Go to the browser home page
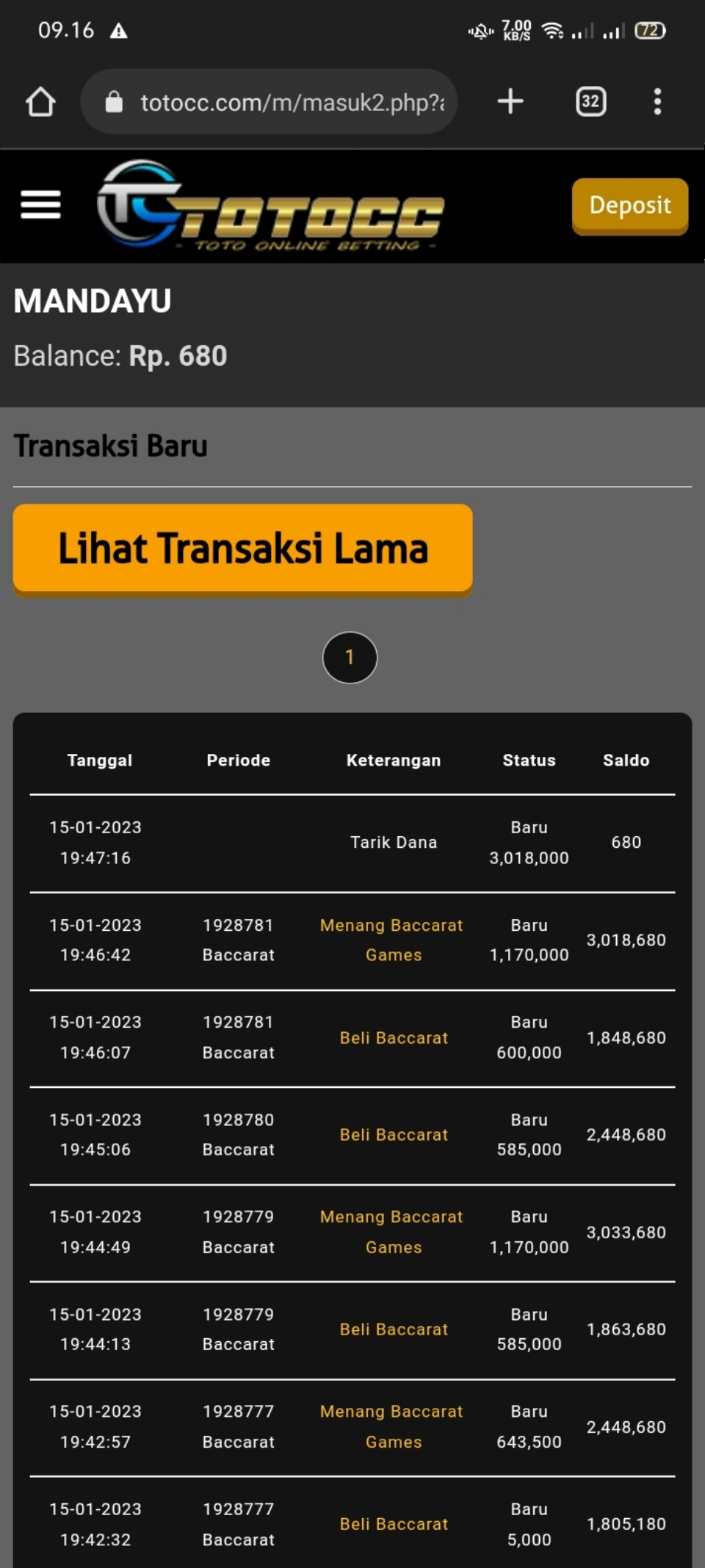Image resolution: width=705 pixels, height=1568 pixels. [40, 102]
